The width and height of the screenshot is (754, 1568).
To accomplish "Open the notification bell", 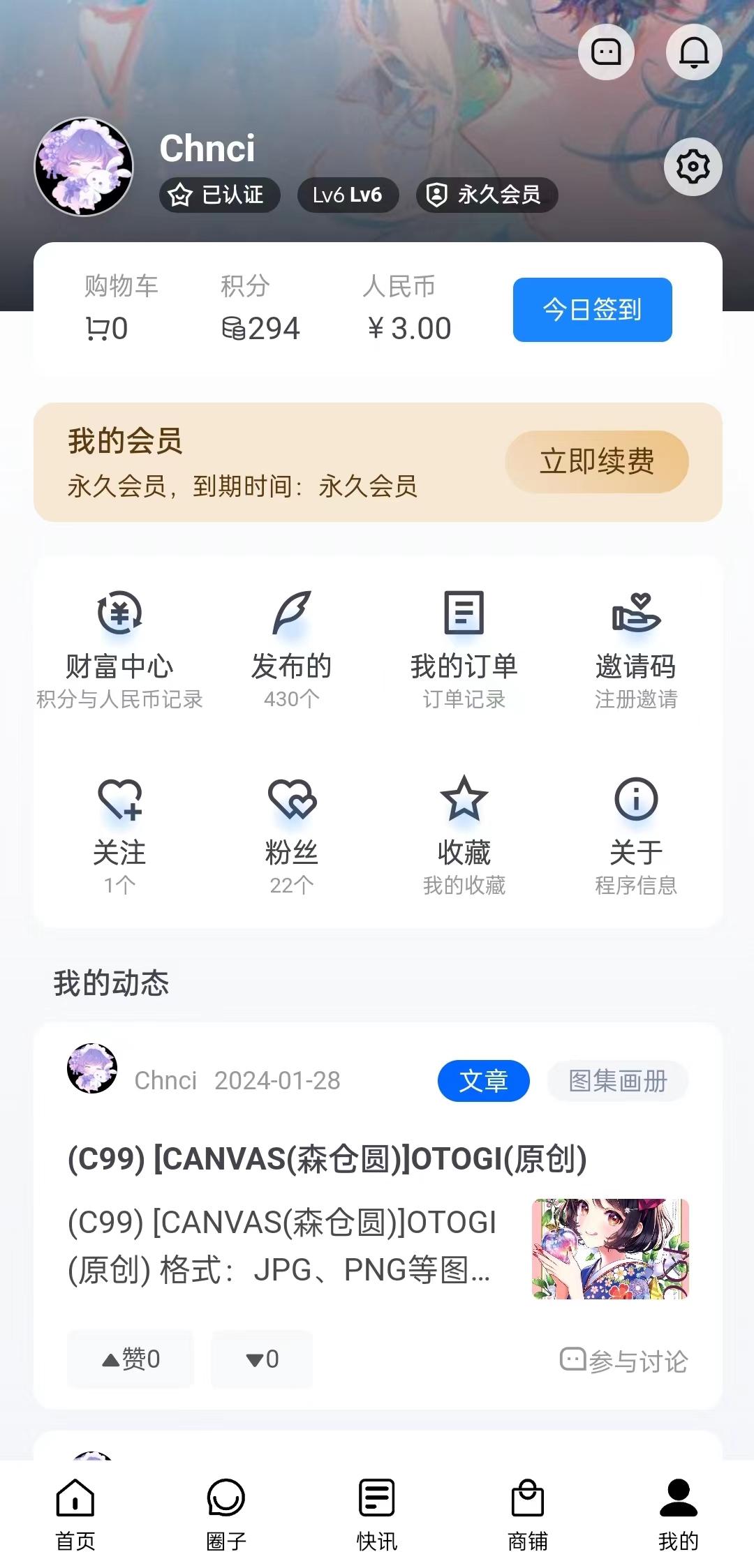I will pos(693,52).
